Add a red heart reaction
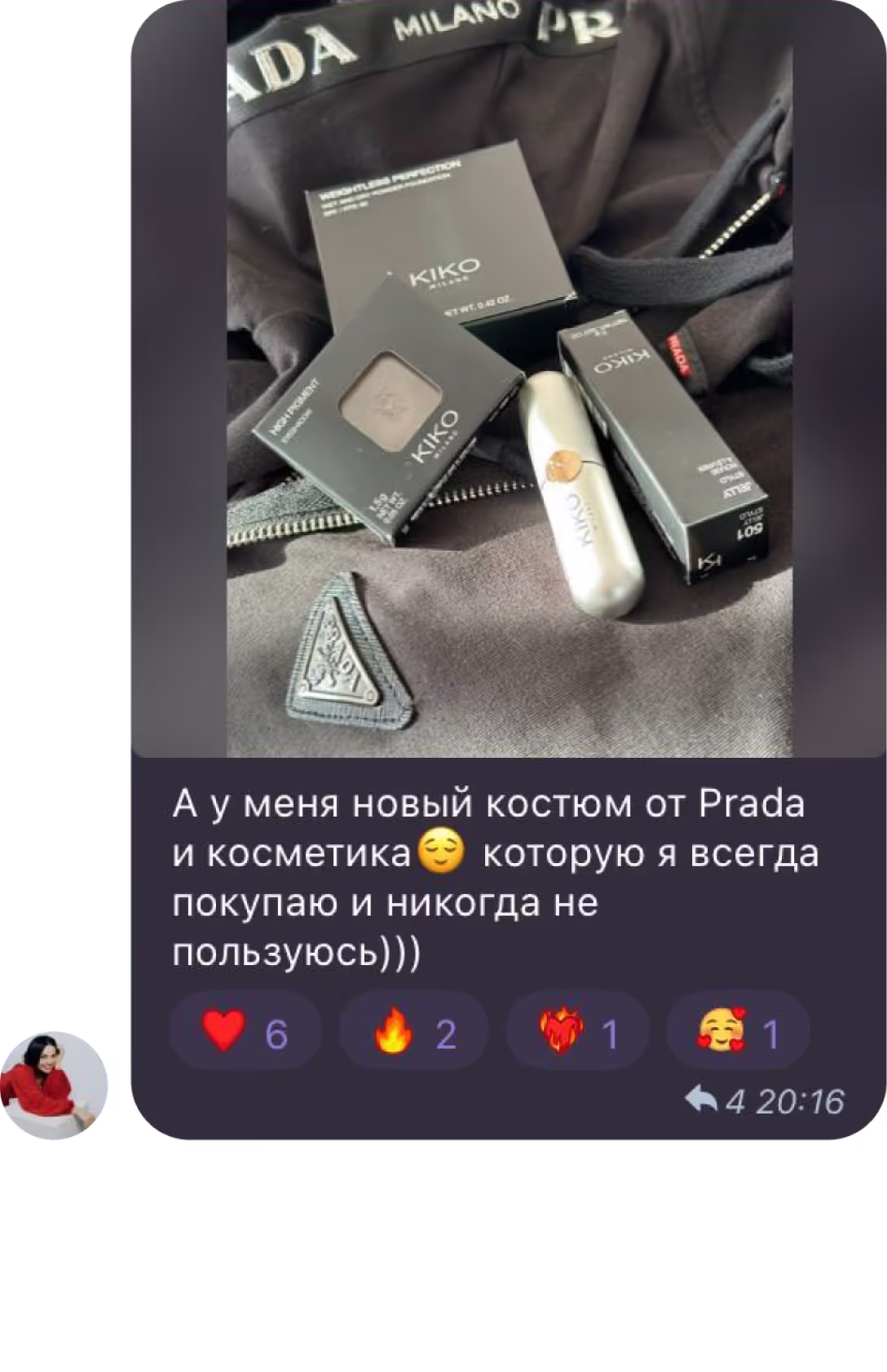The image size is (887, 1372). click(x=244, y=1033)
